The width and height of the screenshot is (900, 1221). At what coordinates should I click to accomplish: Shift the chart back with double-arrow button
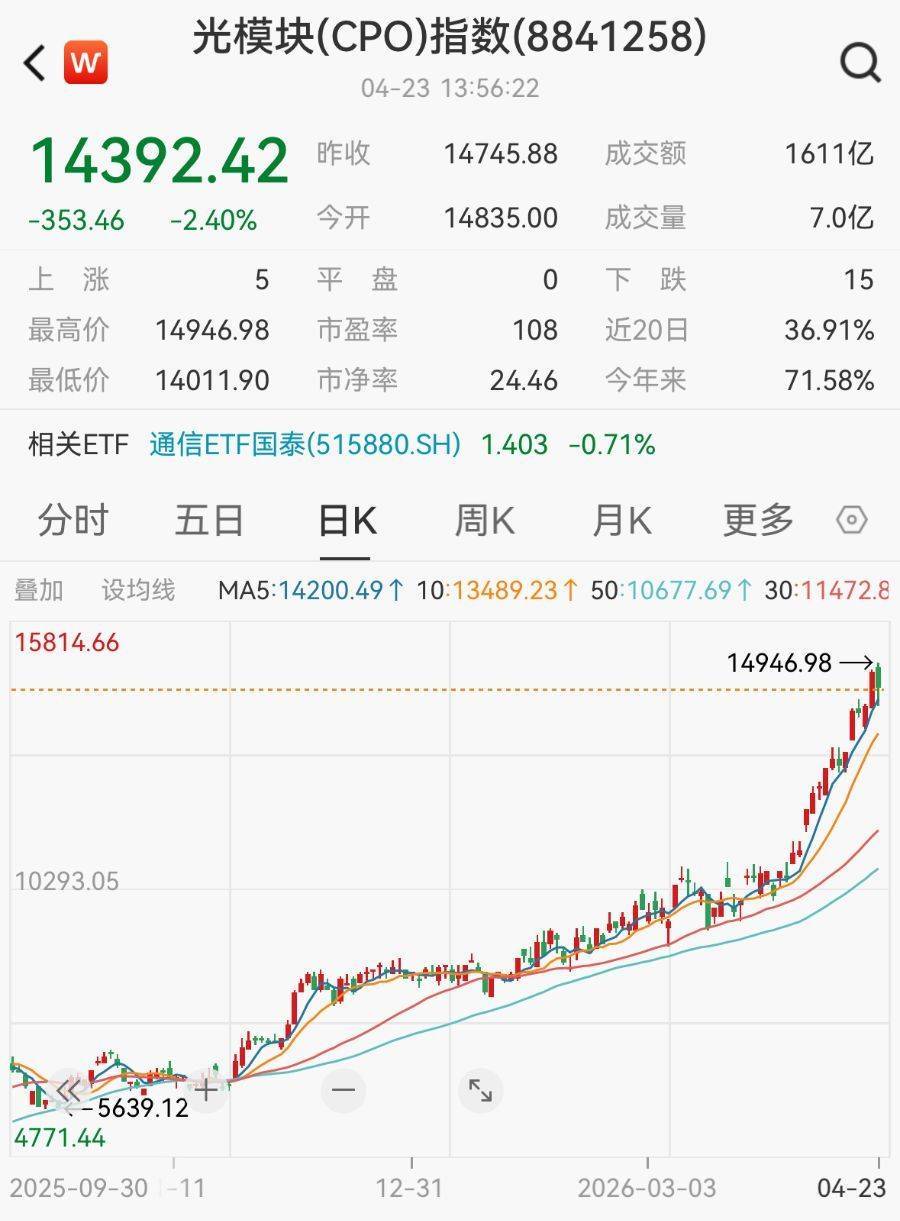pyautogui.click(x=68, y=1090)
